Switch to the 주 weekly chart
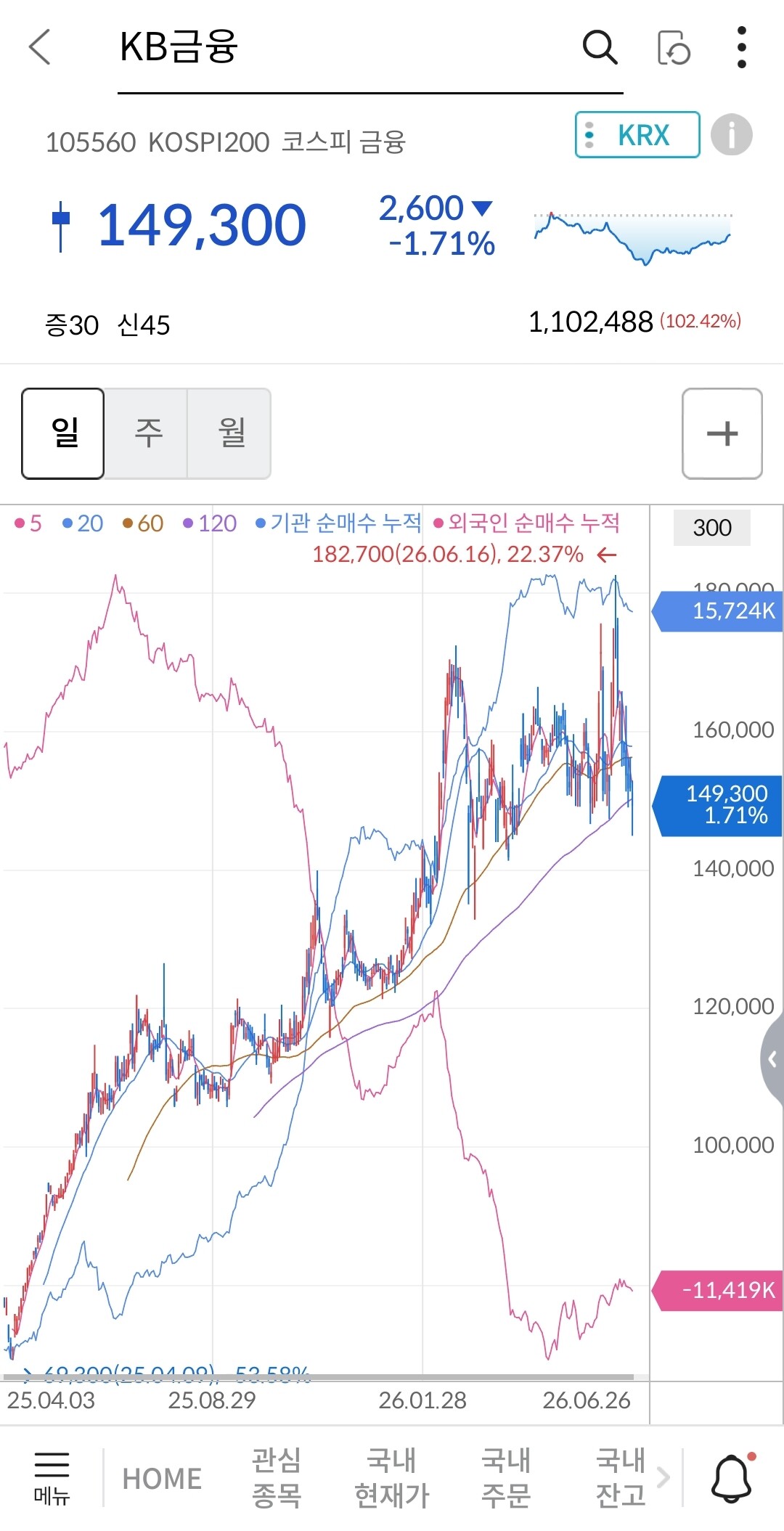The height and width of the screenshot is (1531, 784). (x=147, y=433)
